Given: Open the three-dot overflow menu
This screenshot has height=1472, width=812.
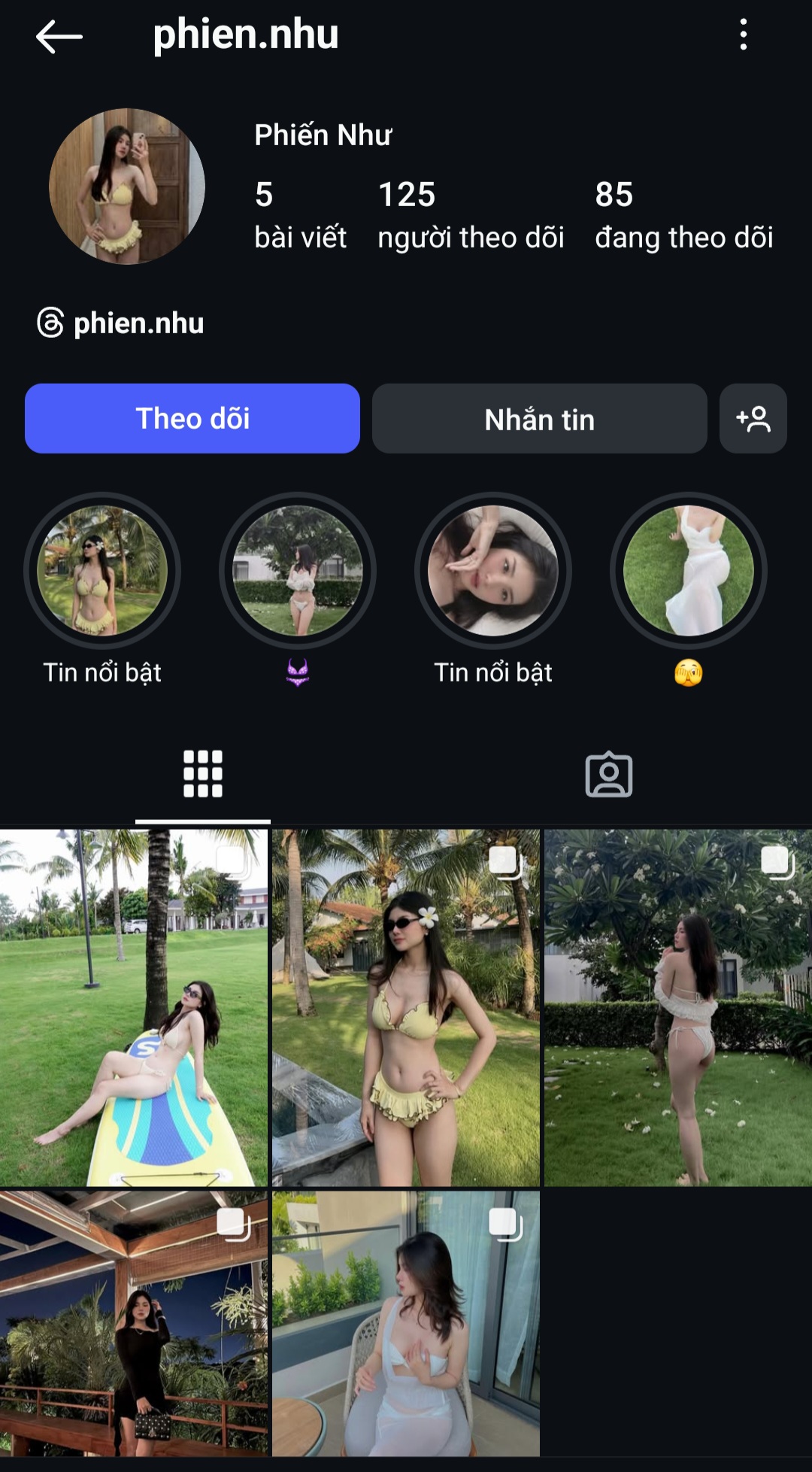Looking at the screenshot, I should [743, 35].
